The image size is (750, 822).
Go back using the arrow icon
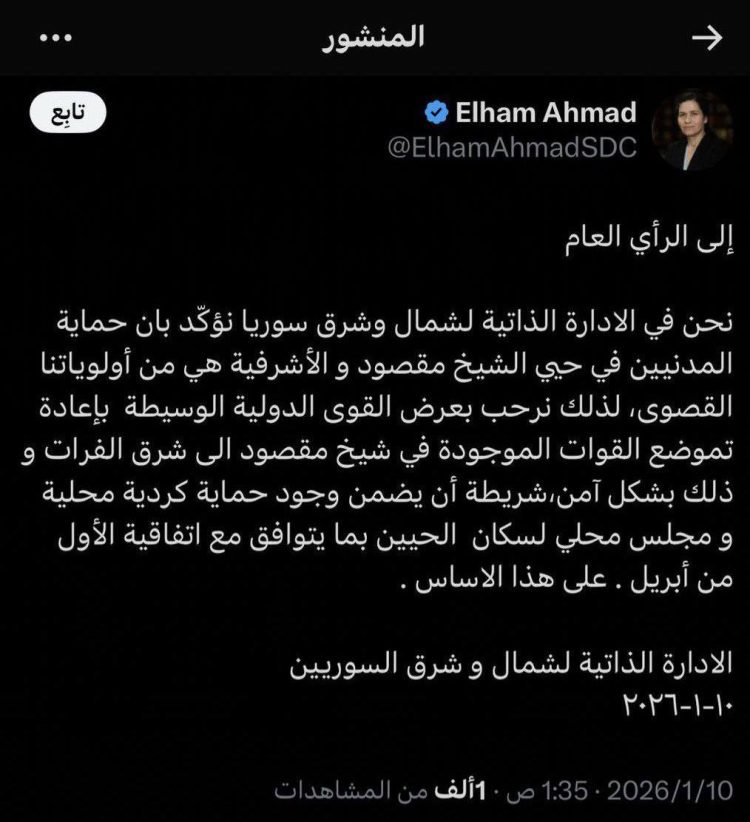coord(706,37)
